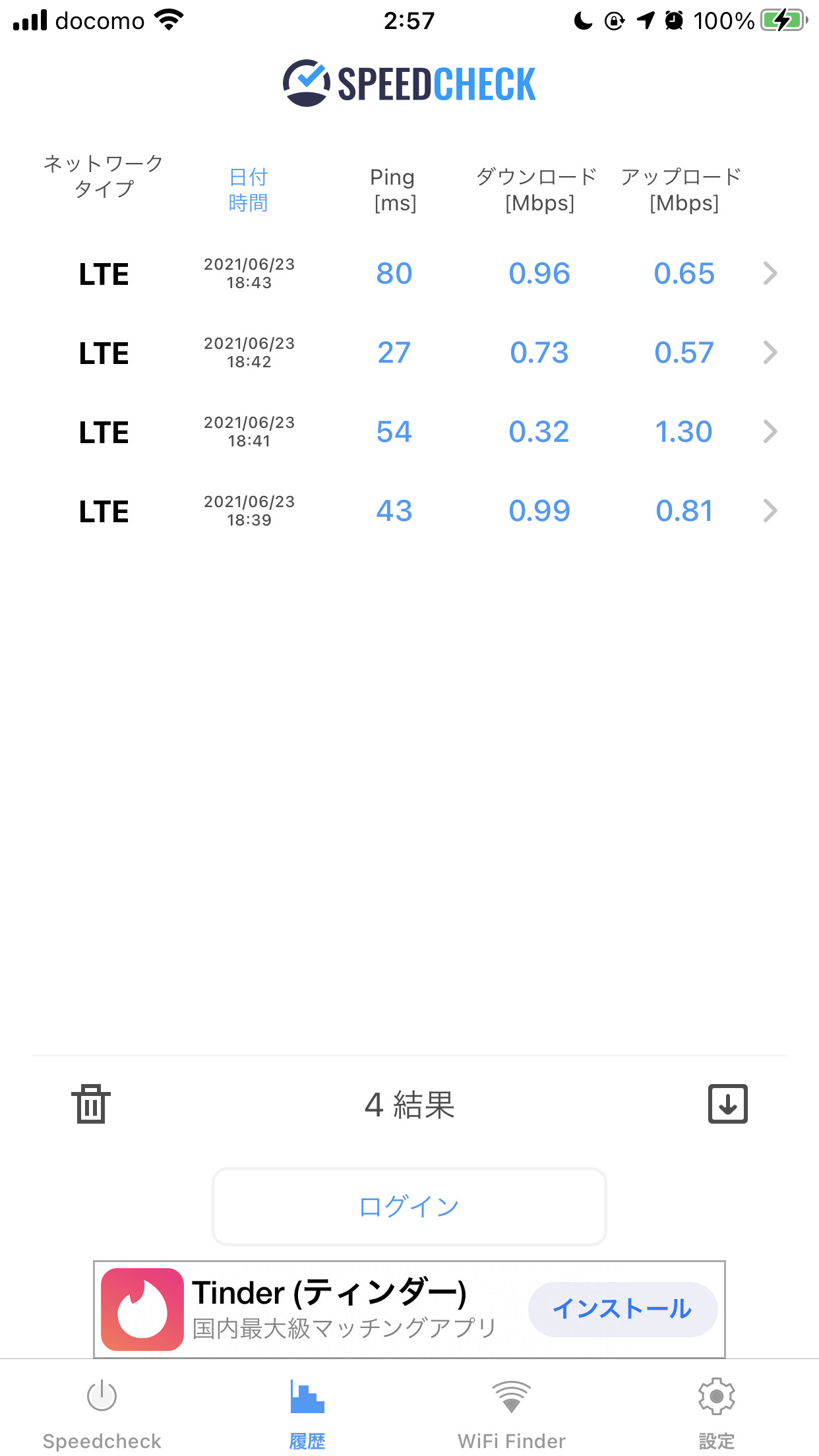Open the 18:43 LTE test result
Image resolution: width=819 pixels, height=1456 pixels.
(409, 274)
